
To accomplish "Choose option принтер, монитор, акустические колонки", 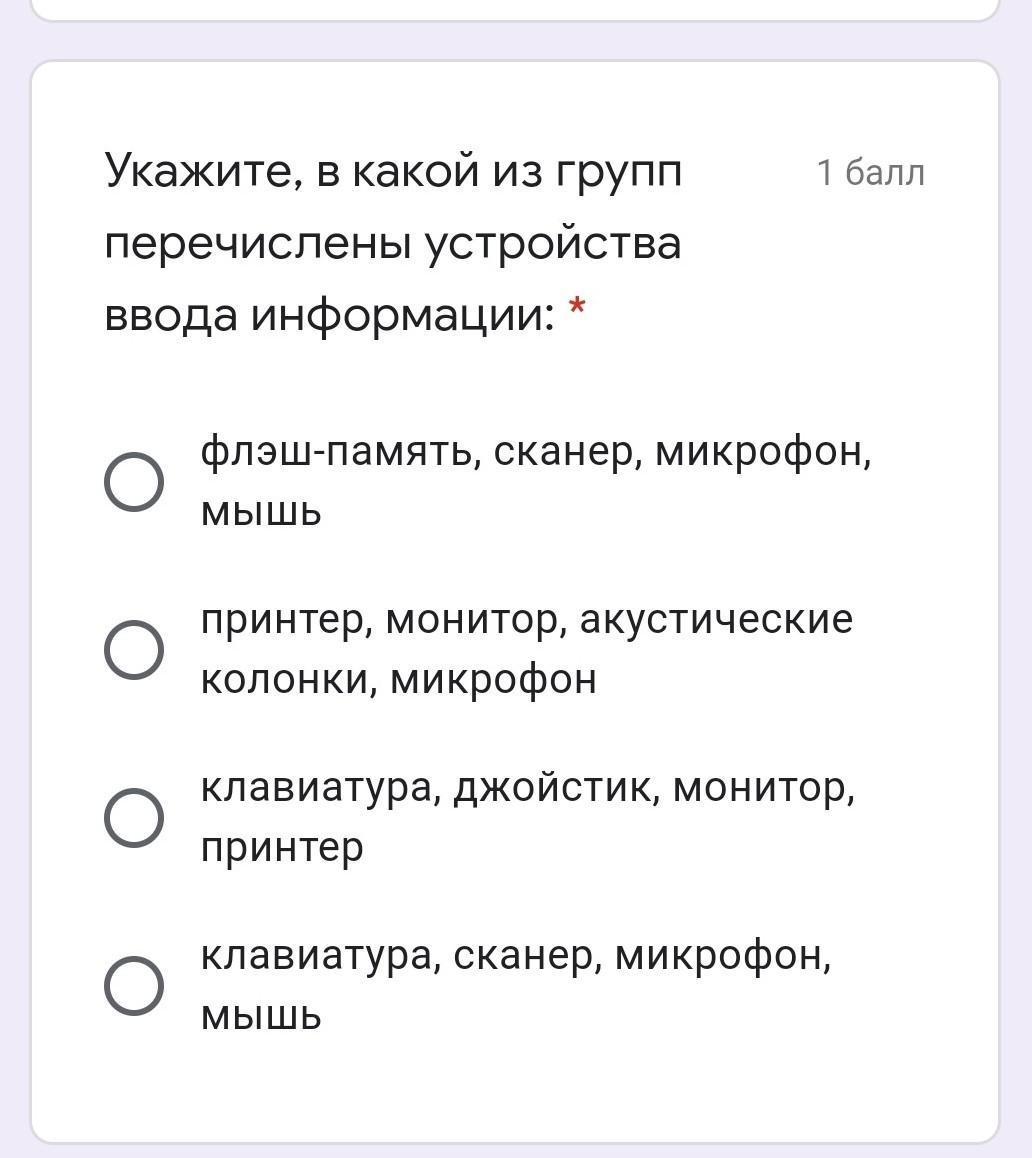I will (x=134, y=649).
